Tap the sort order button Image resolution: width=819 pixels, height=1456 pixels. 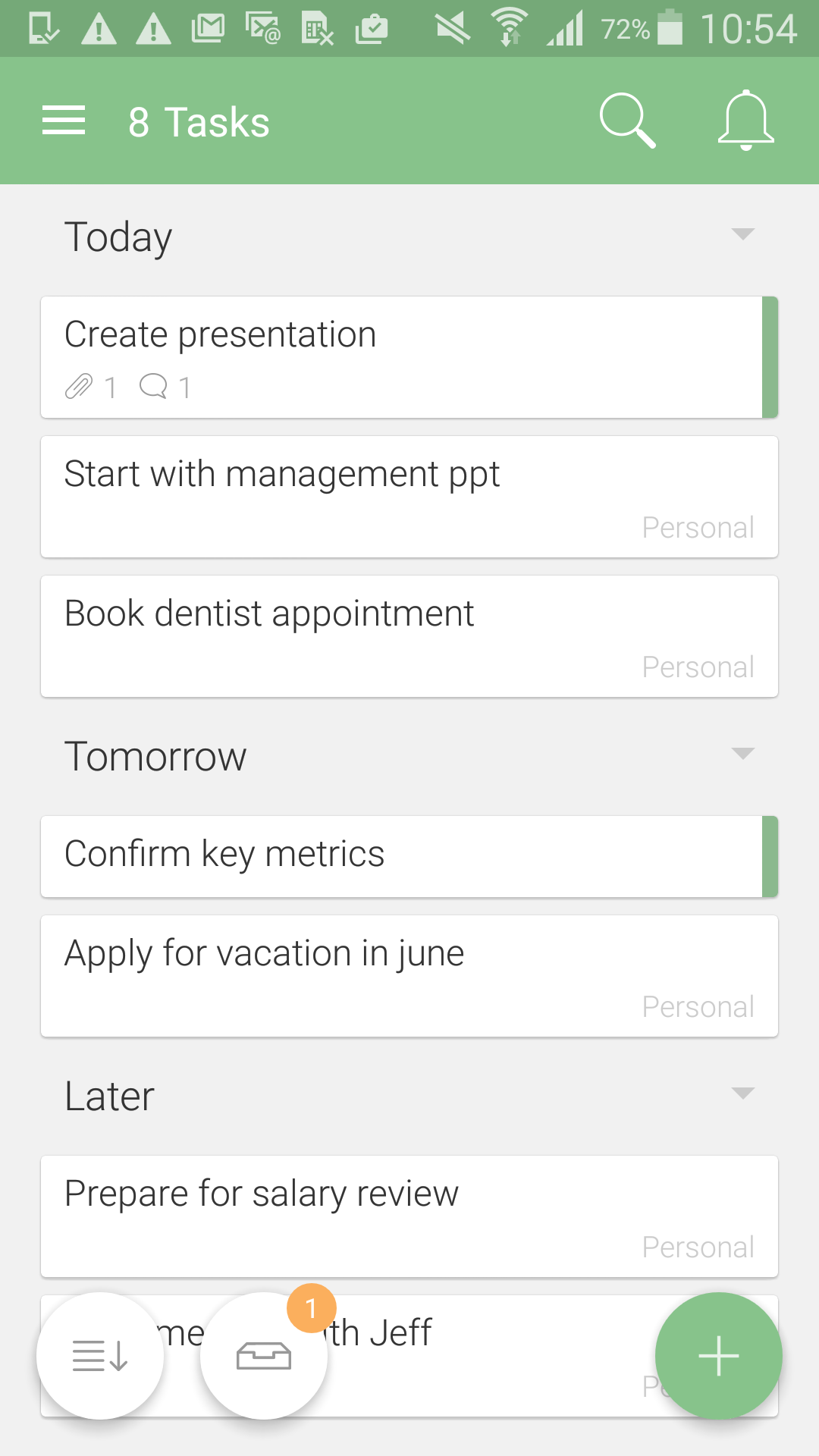[x=100, y=1355]
